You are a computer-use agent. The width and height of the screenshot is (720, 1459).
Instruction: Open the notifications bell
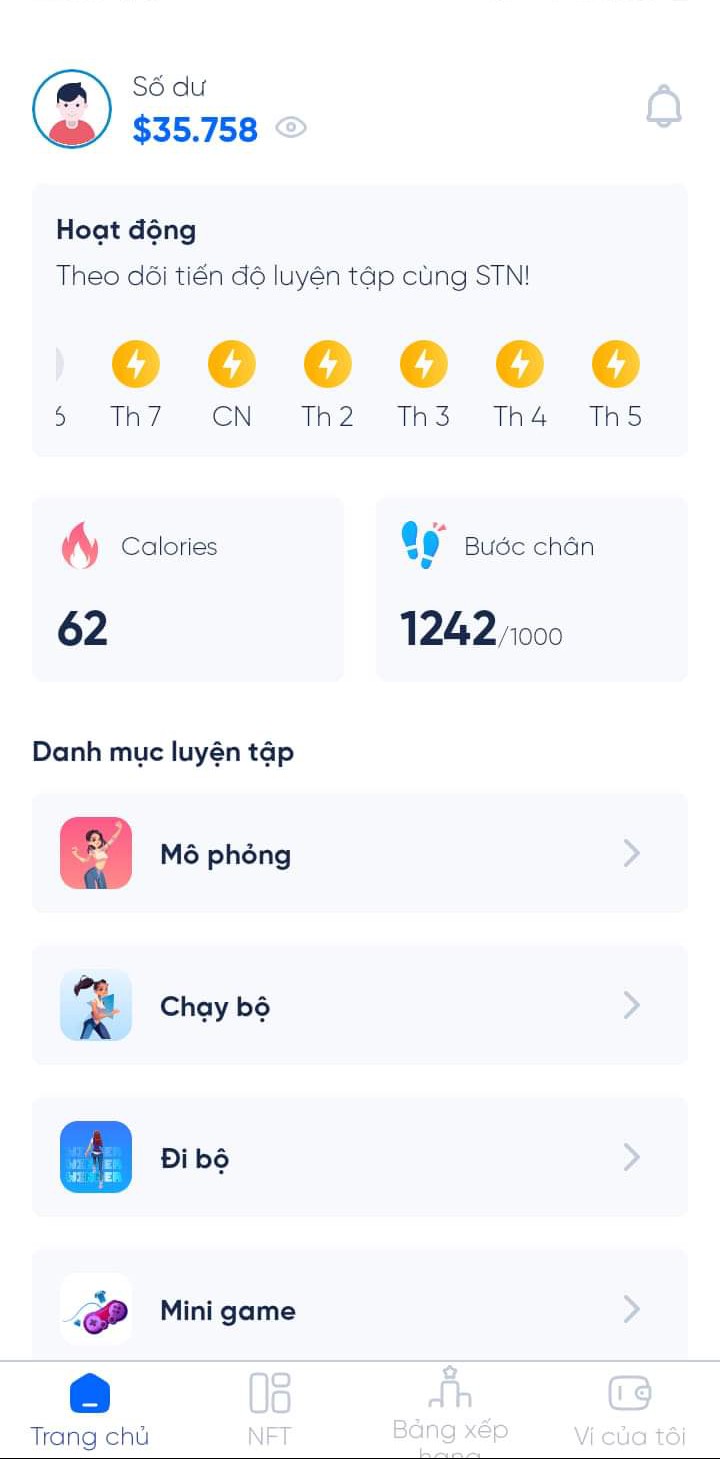pos(663,107)
